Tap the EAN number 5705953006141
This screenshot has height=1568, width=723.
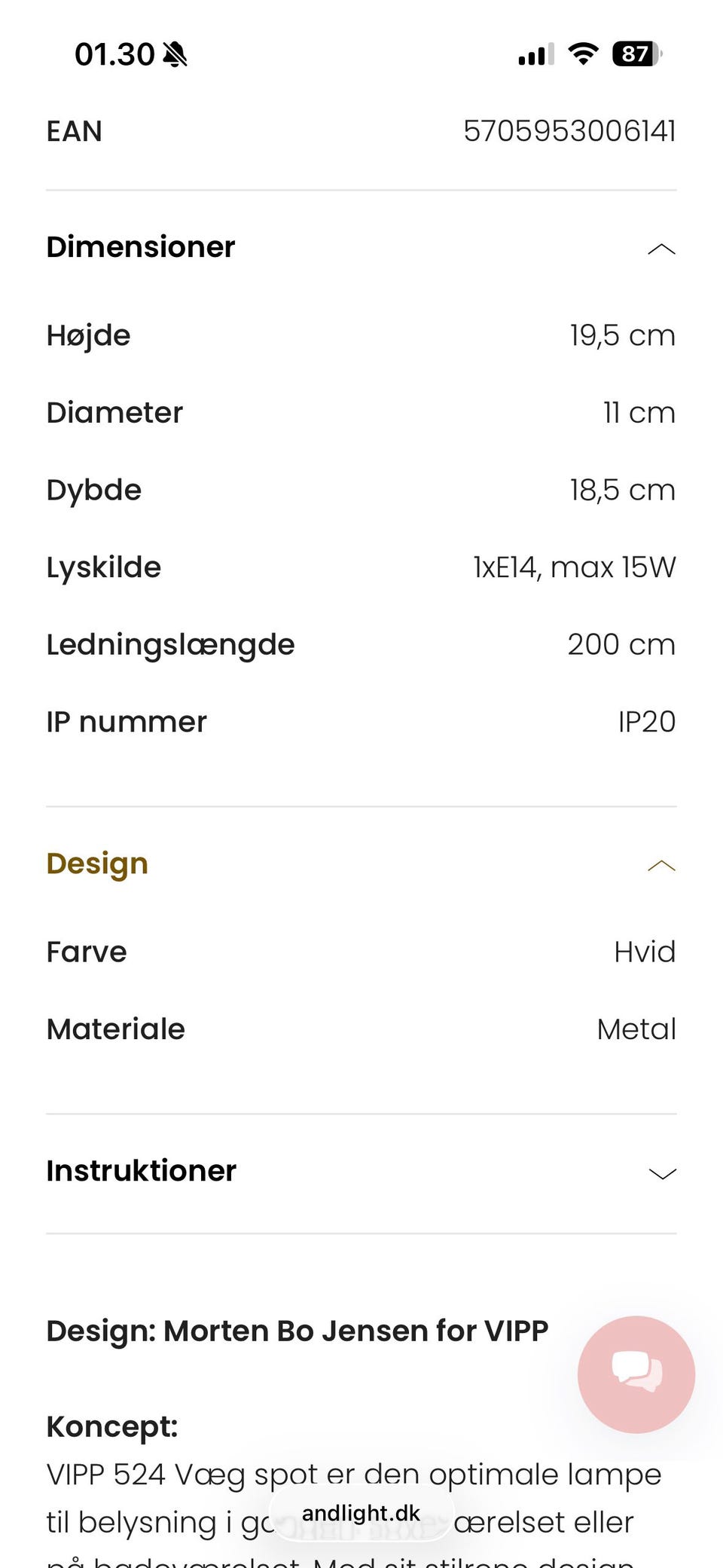(571, 130)
